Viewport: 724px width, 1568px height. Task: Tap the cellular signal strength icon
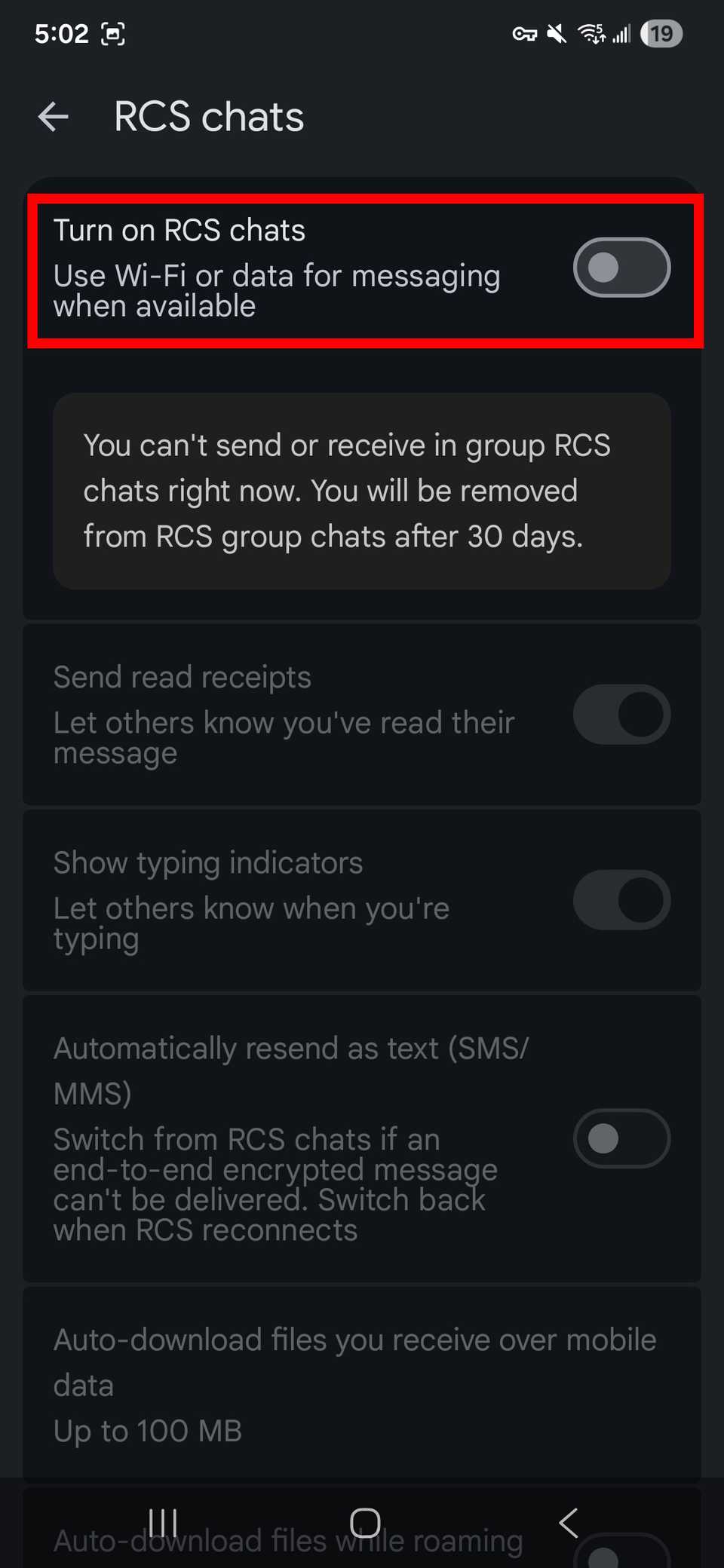pyautogui.click(x=621, y=34)
